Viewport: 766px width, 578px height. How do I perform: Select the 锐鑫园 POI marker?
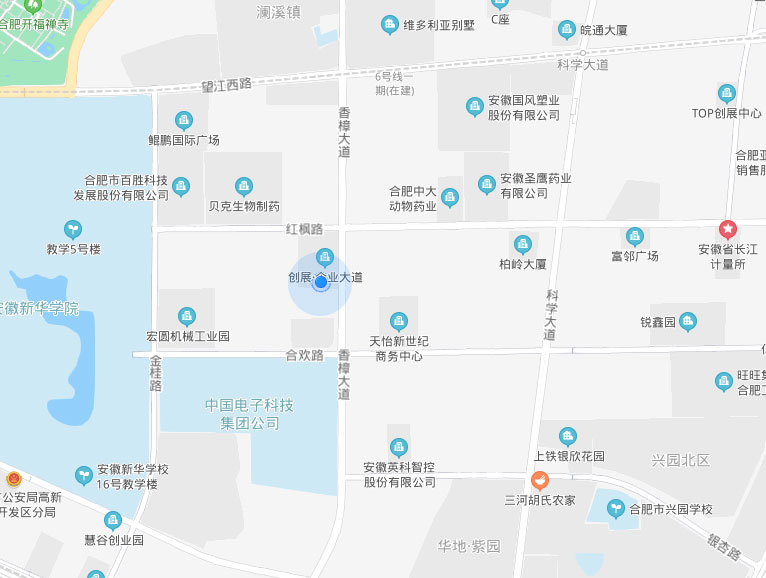[x=688, y=322]
